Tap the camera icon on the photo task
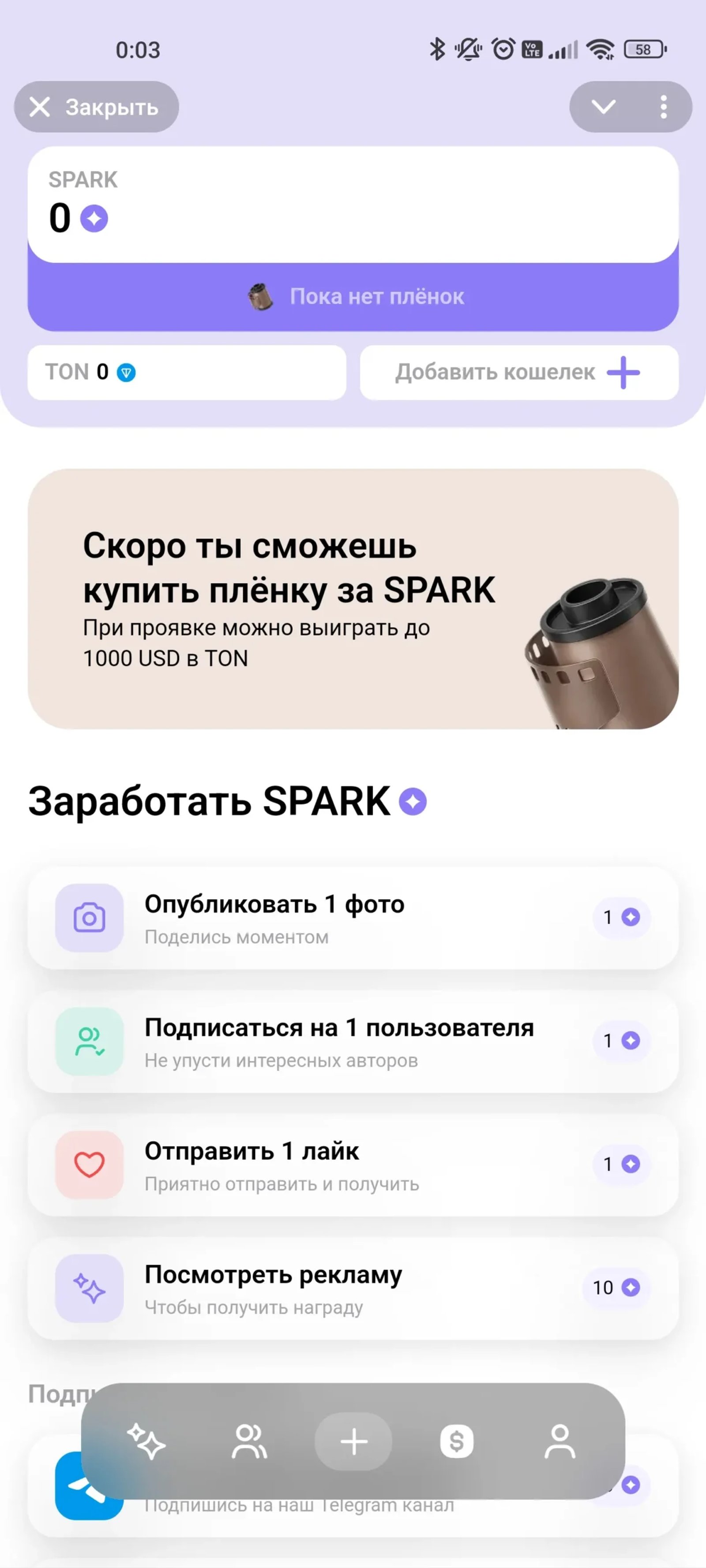706x1568 pixels. pos(89,919)
